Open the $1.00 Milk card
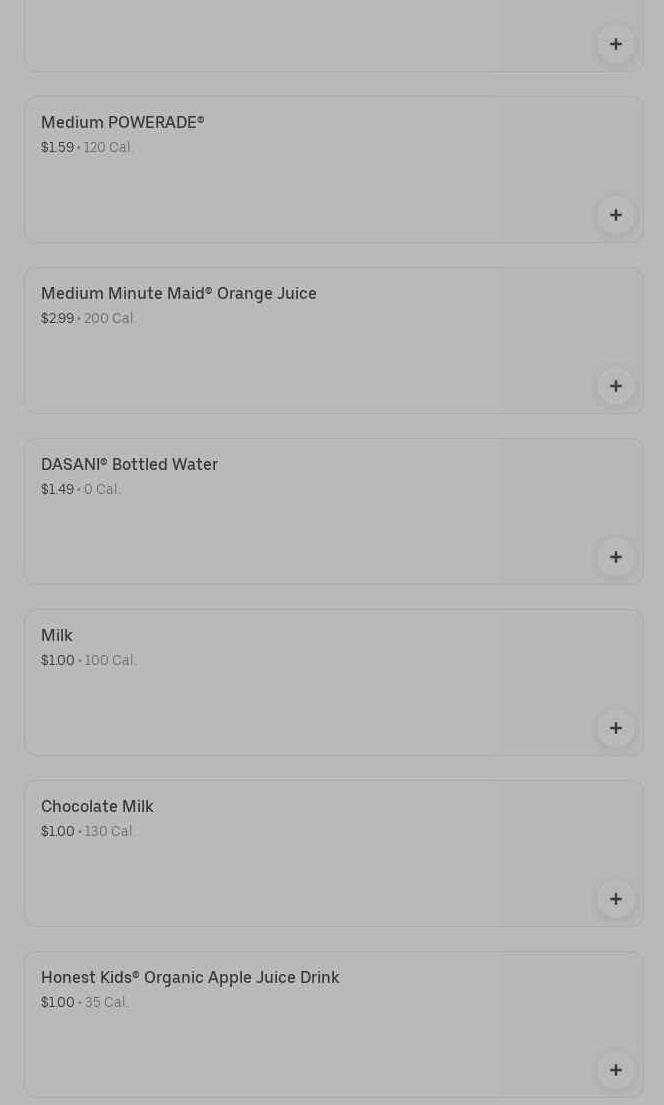This screenshot has height=1105, width=664. pyautogui.click(x=333, y=682)
